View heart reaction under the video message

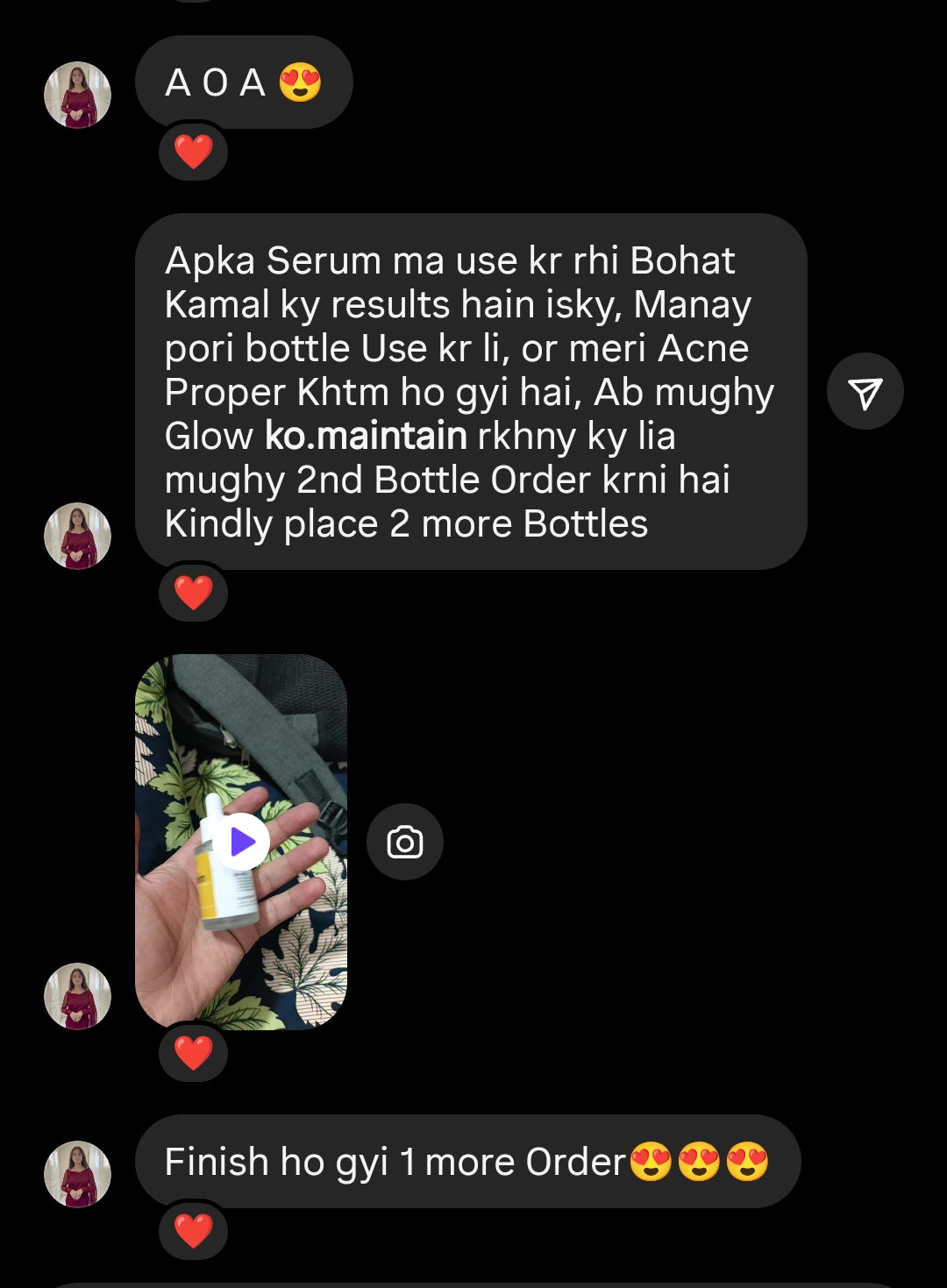[x=193, y=1053]
